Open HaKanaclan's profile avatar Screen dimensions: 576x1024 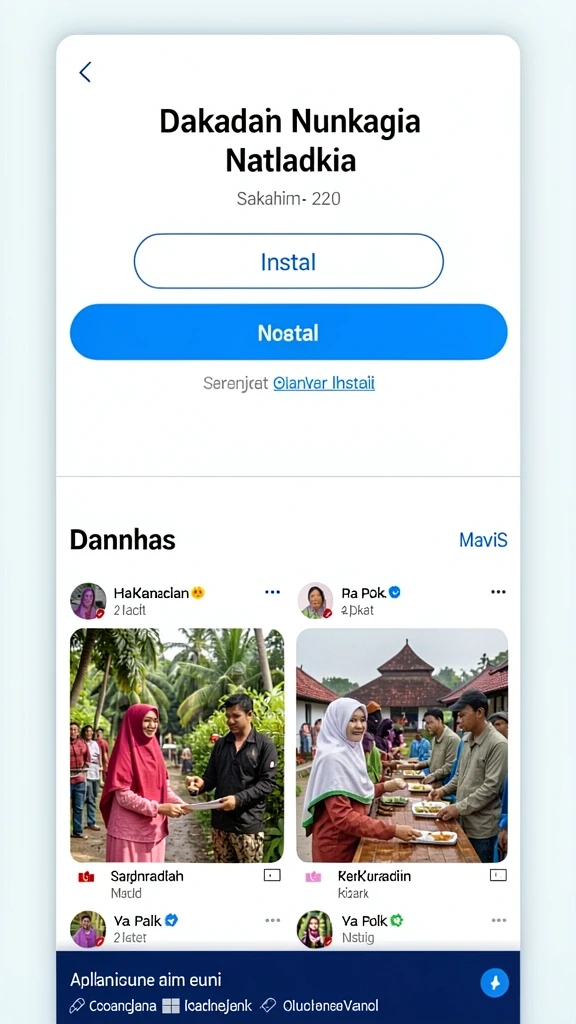[x=88, y=601]
